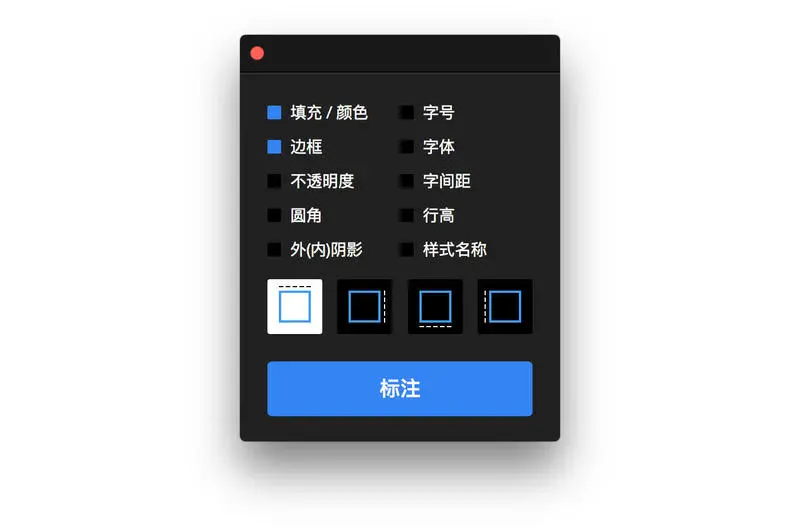Uncheck the 填充 / 颜色 checkbox

pyautogui.click(x=274, y=112)
